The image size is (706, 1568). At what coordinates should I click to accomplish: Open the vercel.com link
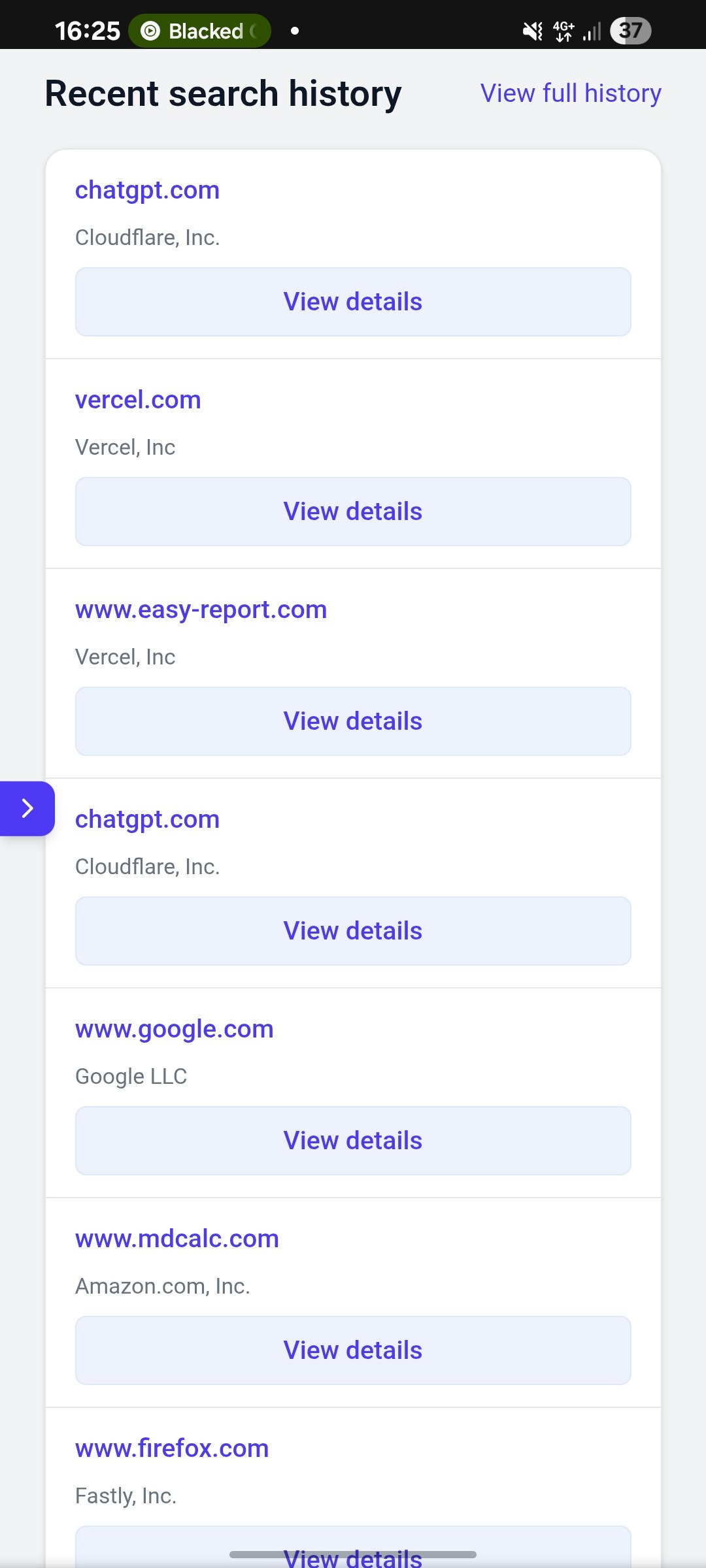[138, 400]
